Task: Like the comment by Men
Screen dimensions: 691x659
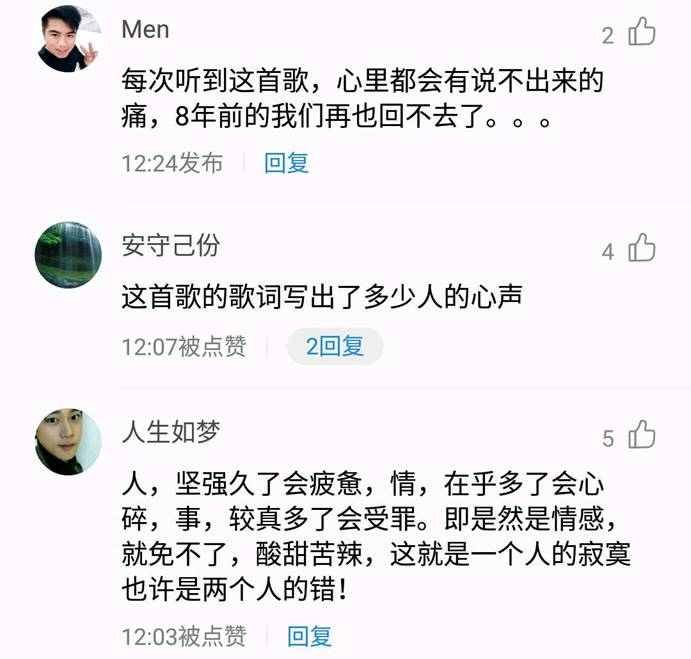Action: tap(641, 33)
